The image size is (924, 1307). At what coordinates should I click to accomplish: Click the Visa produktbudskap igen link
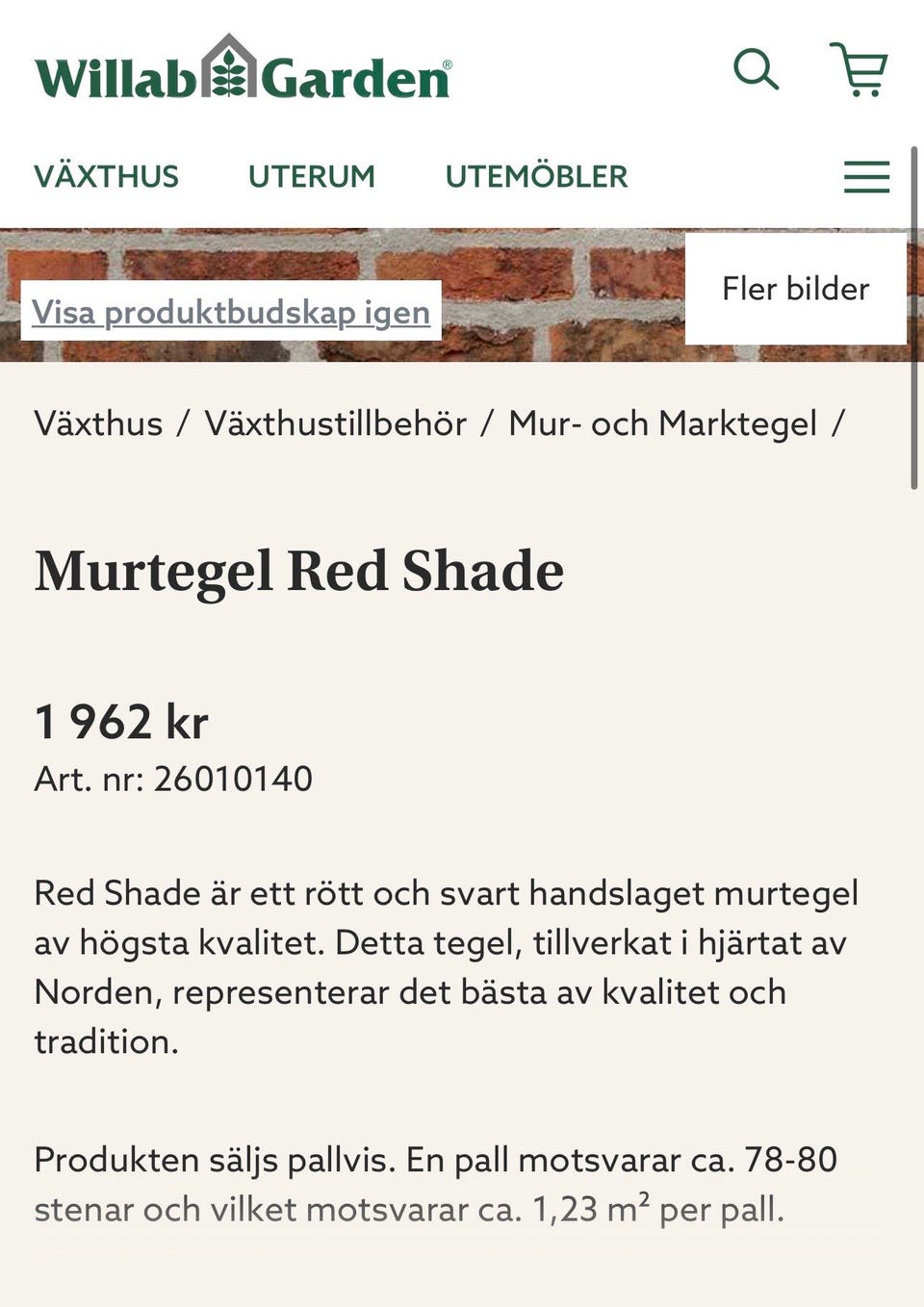coord(232,311)
